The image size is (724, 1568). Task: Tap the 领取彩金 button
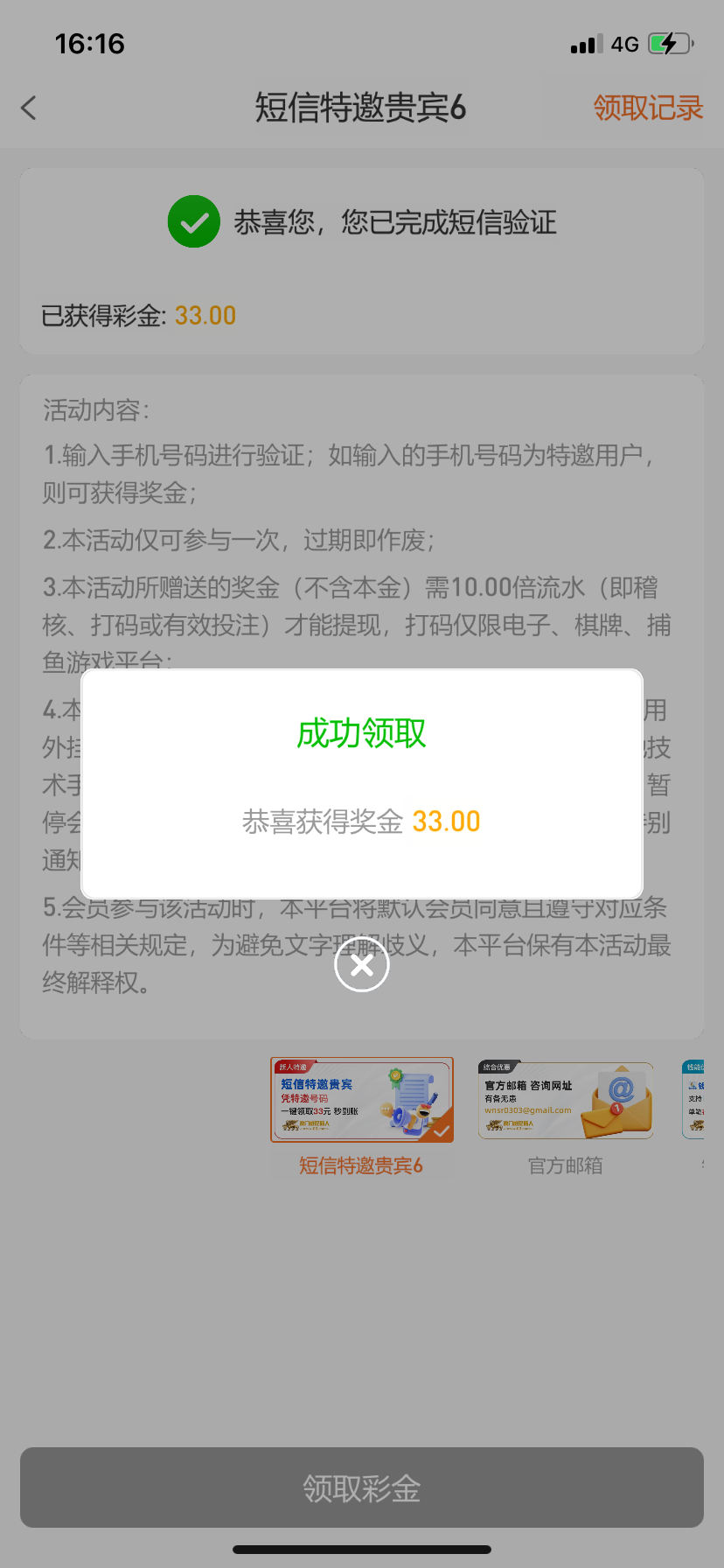361,1487
